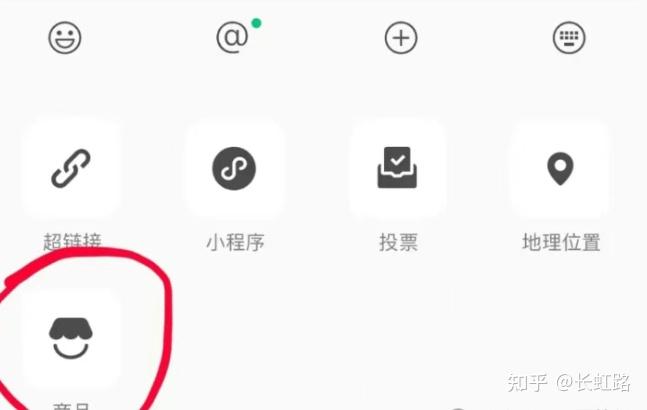Open the emoji picker
The height and width of the screenshot is (410, 647).
pos(66,38)
